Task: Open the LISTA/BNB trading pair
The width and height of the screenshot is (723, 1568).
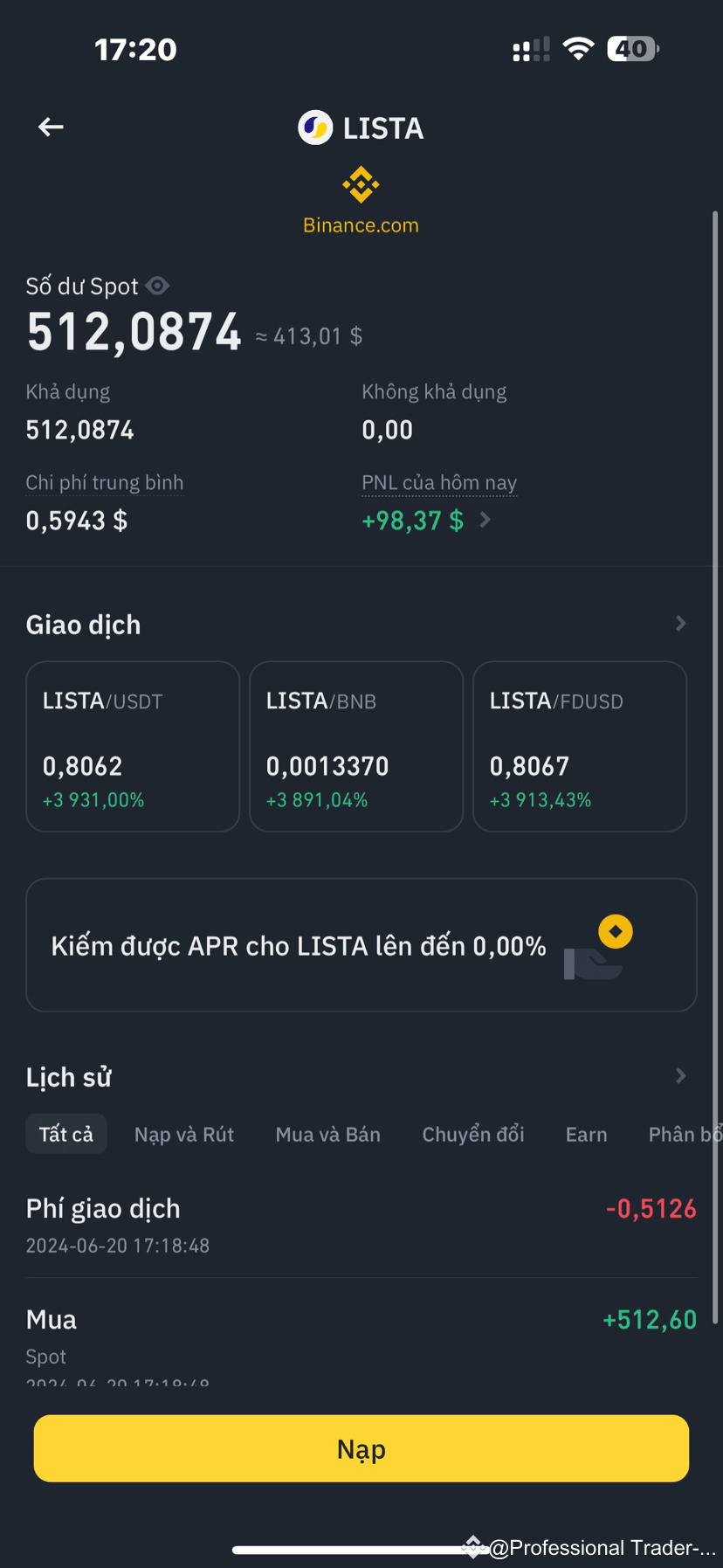Action: click(x=356, y=747)
